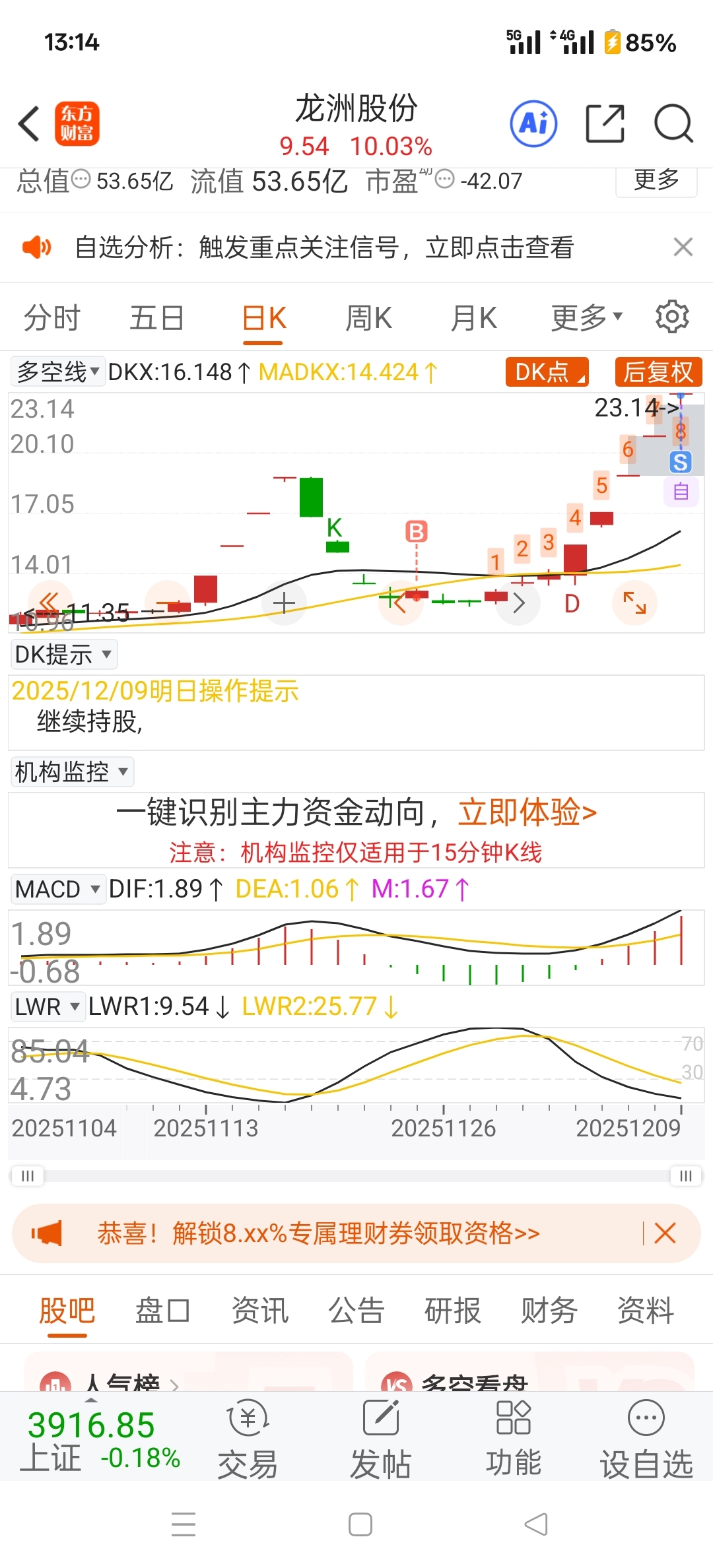Open the 交易 trade button
Screen dimensions: 713x1568
tap(248, 1439)
